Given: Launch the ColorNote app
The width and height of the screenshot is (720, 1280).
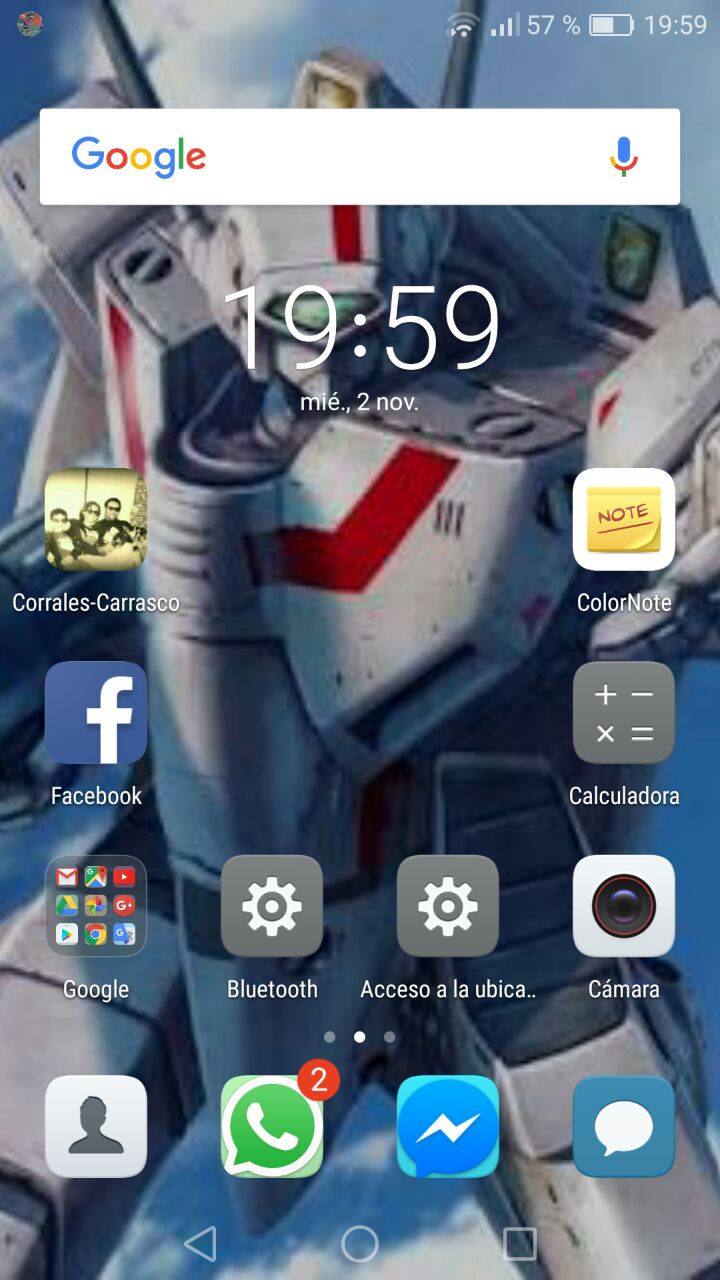Looking at the screenshot, I should [x=624, y=519].
